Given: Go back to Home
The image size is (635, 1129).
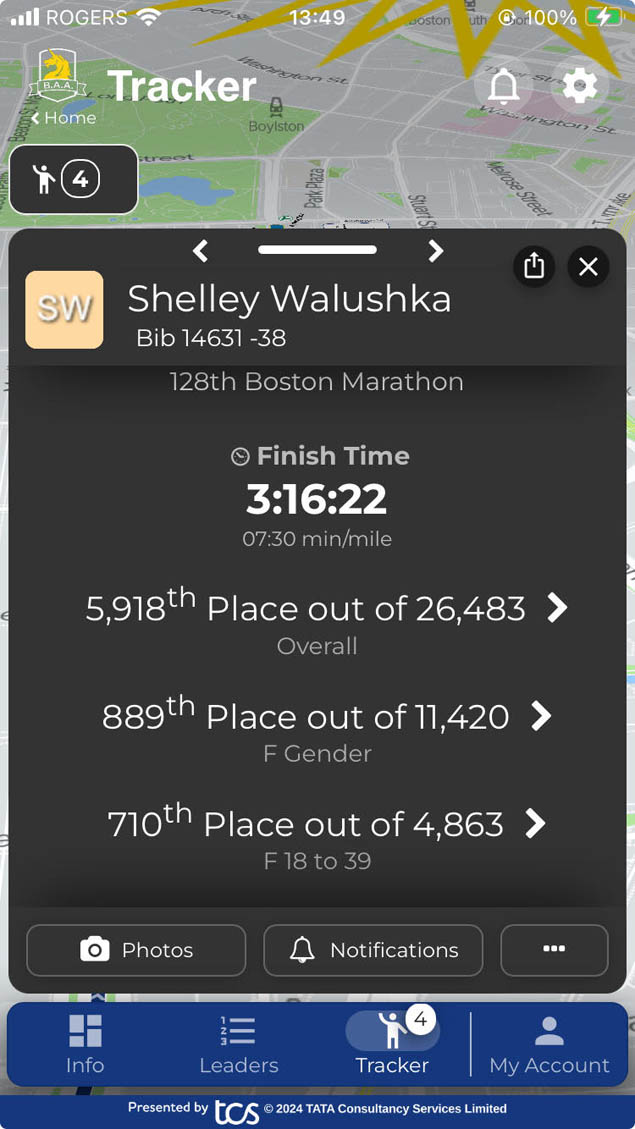Looking at the screenshot, I should point(63,118).
